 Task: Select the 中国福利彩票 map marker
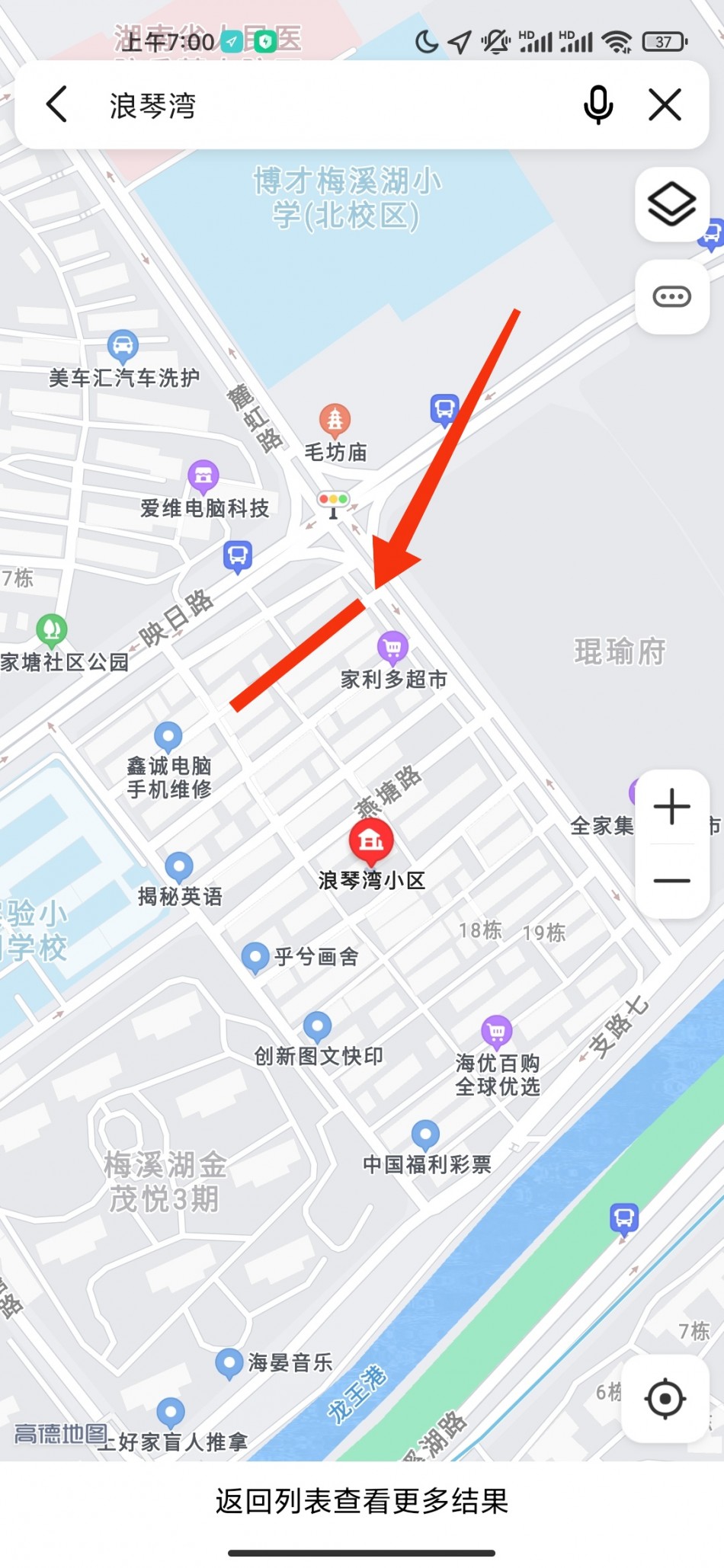coord(425,1136)
